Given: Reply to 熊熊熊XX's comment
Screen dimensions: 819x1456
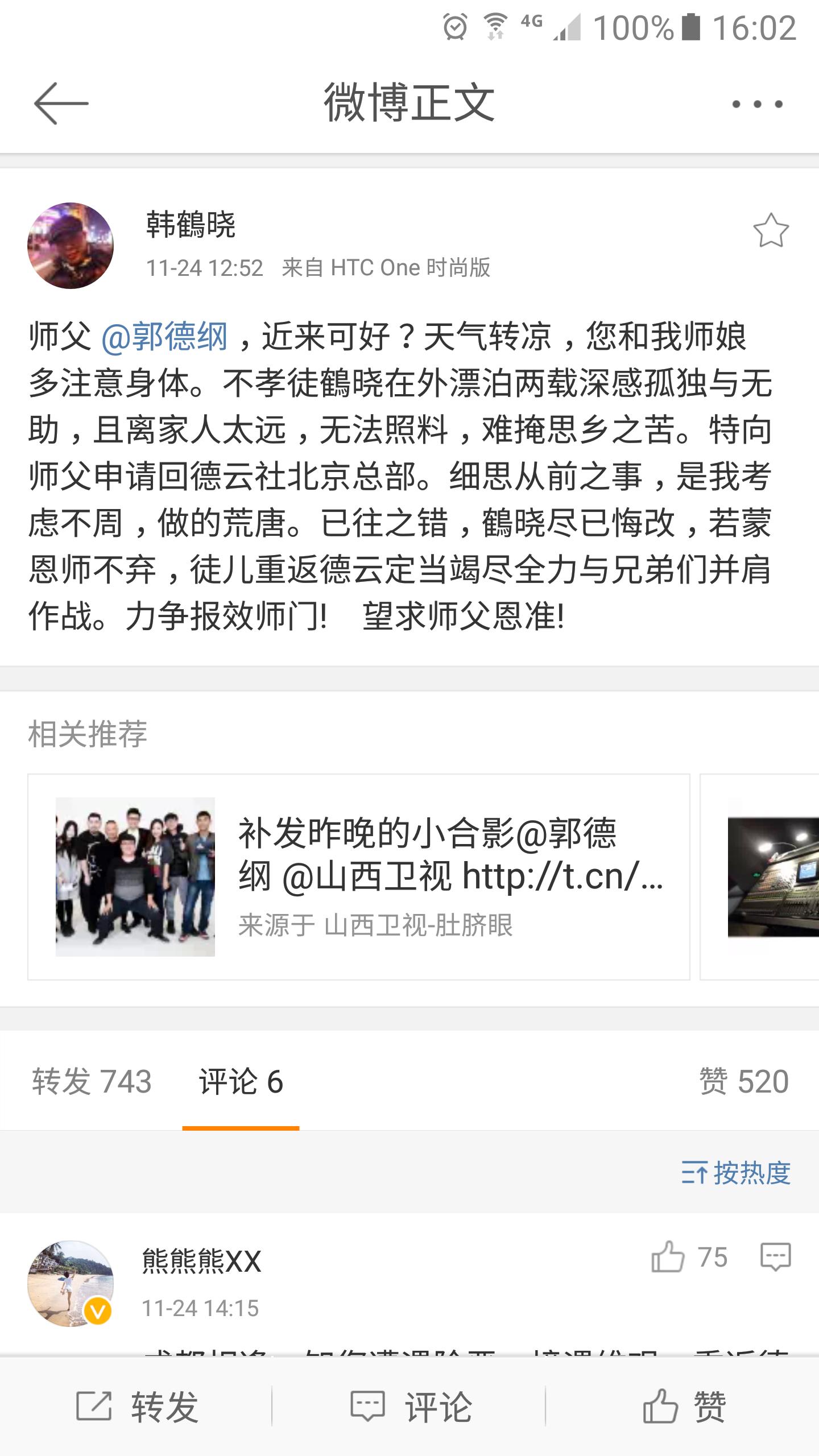Looking at the screenshot, I should [775, 1257].
